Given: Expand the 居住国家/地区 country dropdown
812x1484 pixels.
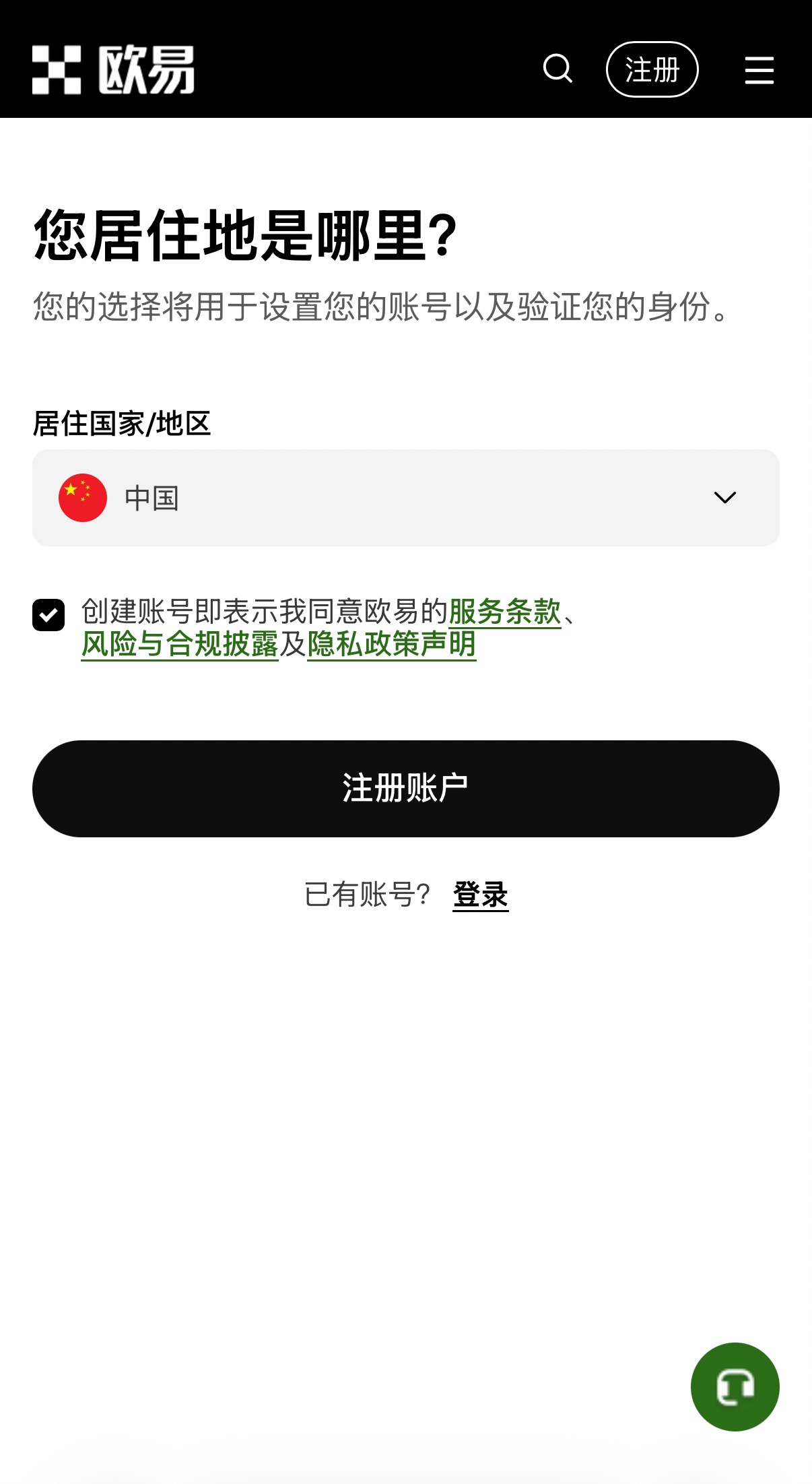Looking at the screenshot, I should click(x=405, y=498).
